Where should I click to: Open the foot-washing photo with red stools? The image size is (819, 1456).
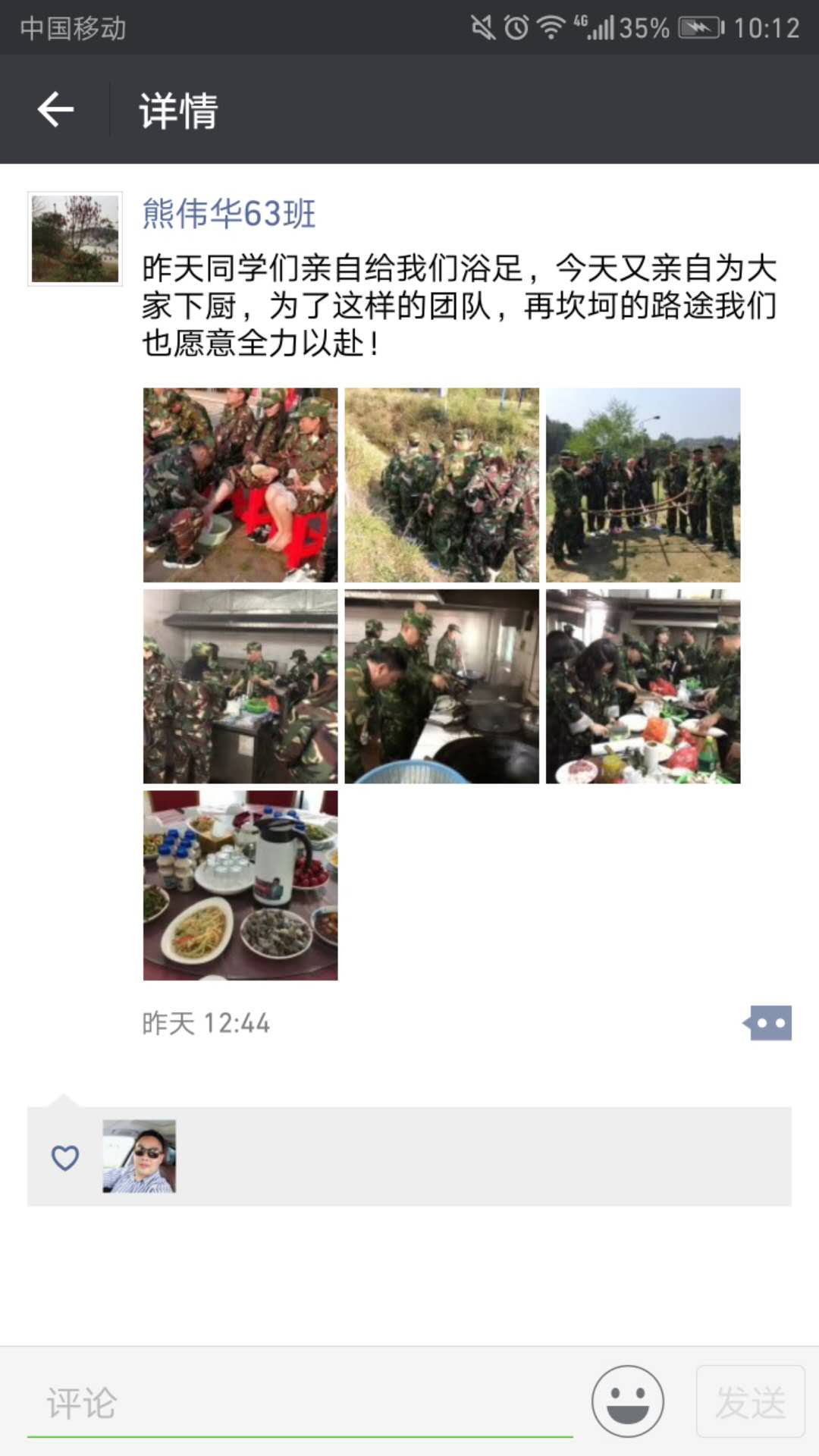click(x=240, y=485)
